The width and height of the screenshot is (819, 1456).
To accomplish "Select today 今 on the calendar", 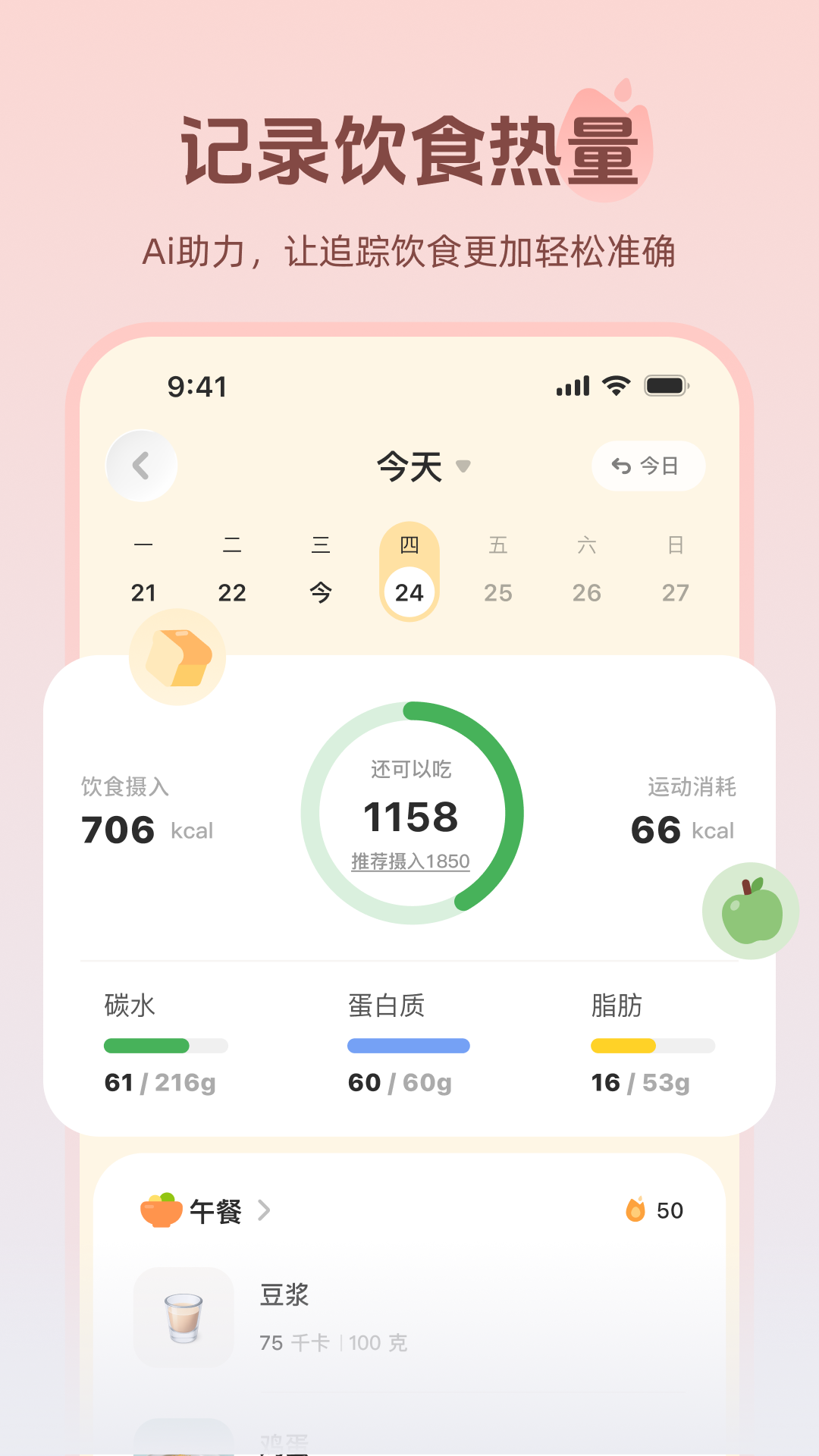I will [x=321, y=592].
